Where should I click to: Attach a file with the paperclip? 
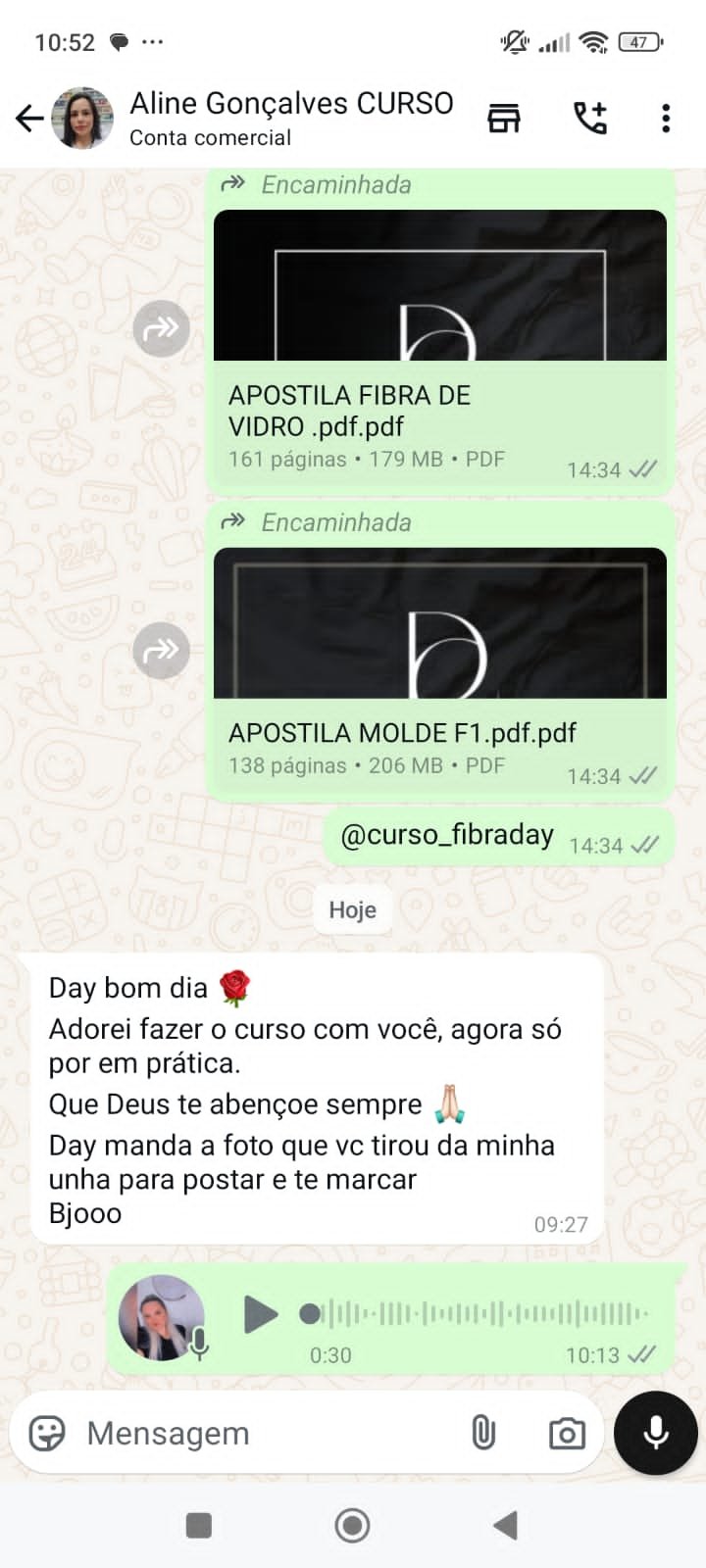483,1433
